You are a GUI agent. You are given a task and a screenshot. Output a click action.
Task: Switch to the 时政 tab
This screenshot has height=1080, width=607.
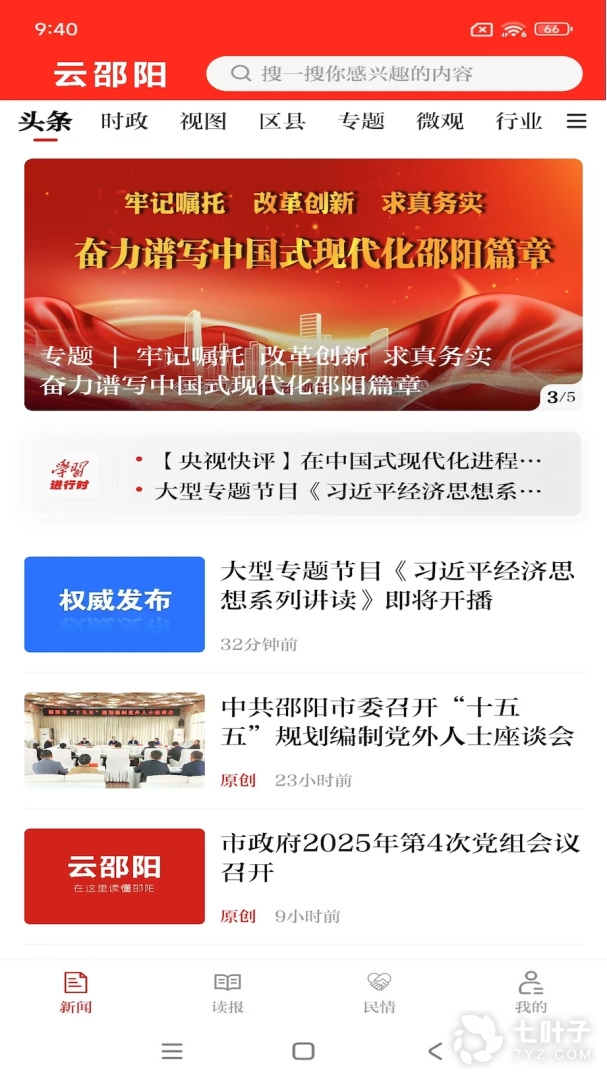point(124,121)
